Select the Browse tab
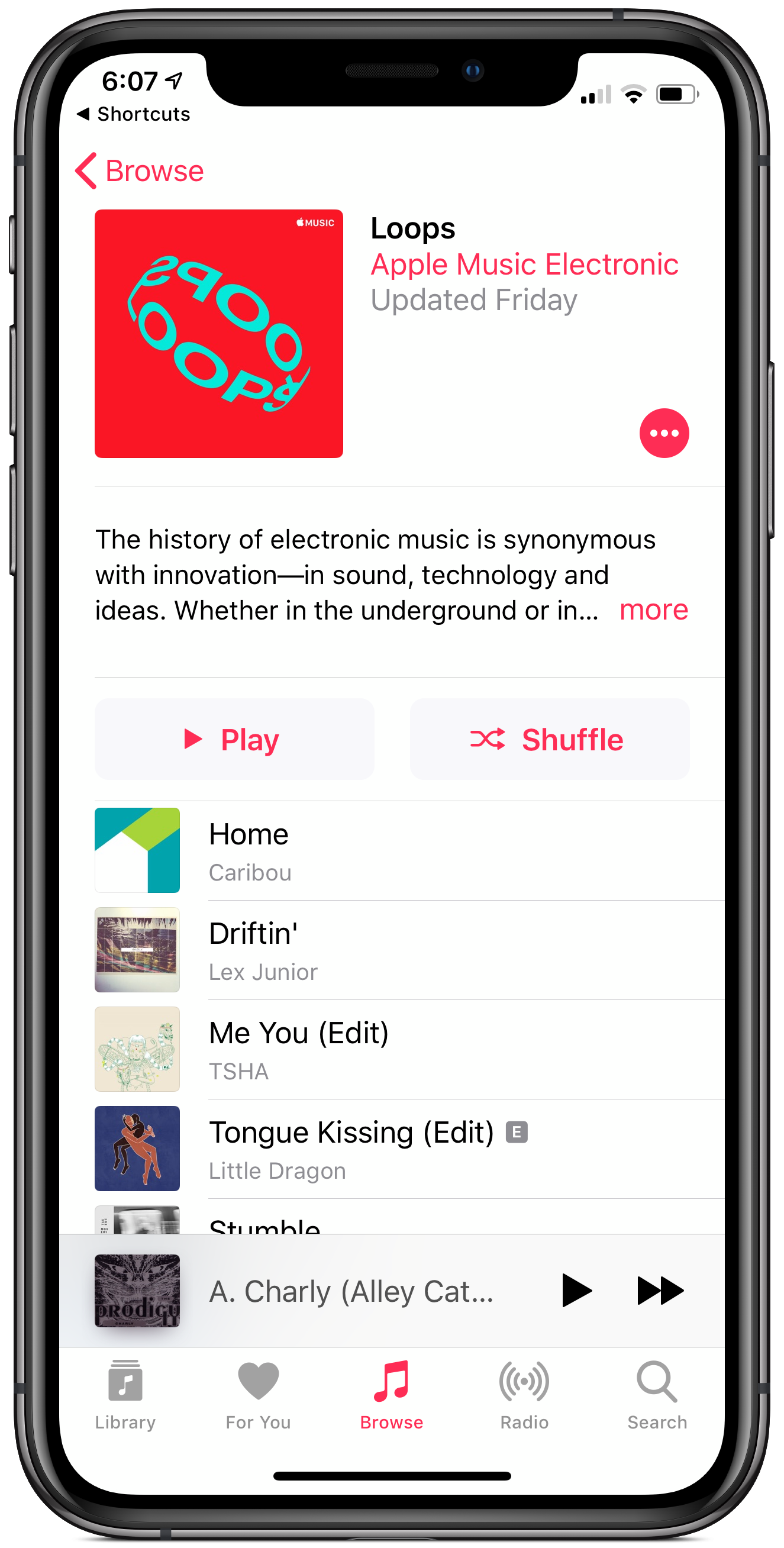Image resolution: width=784 pixels, height=1548 pixels. click(x=392, y=1395)
